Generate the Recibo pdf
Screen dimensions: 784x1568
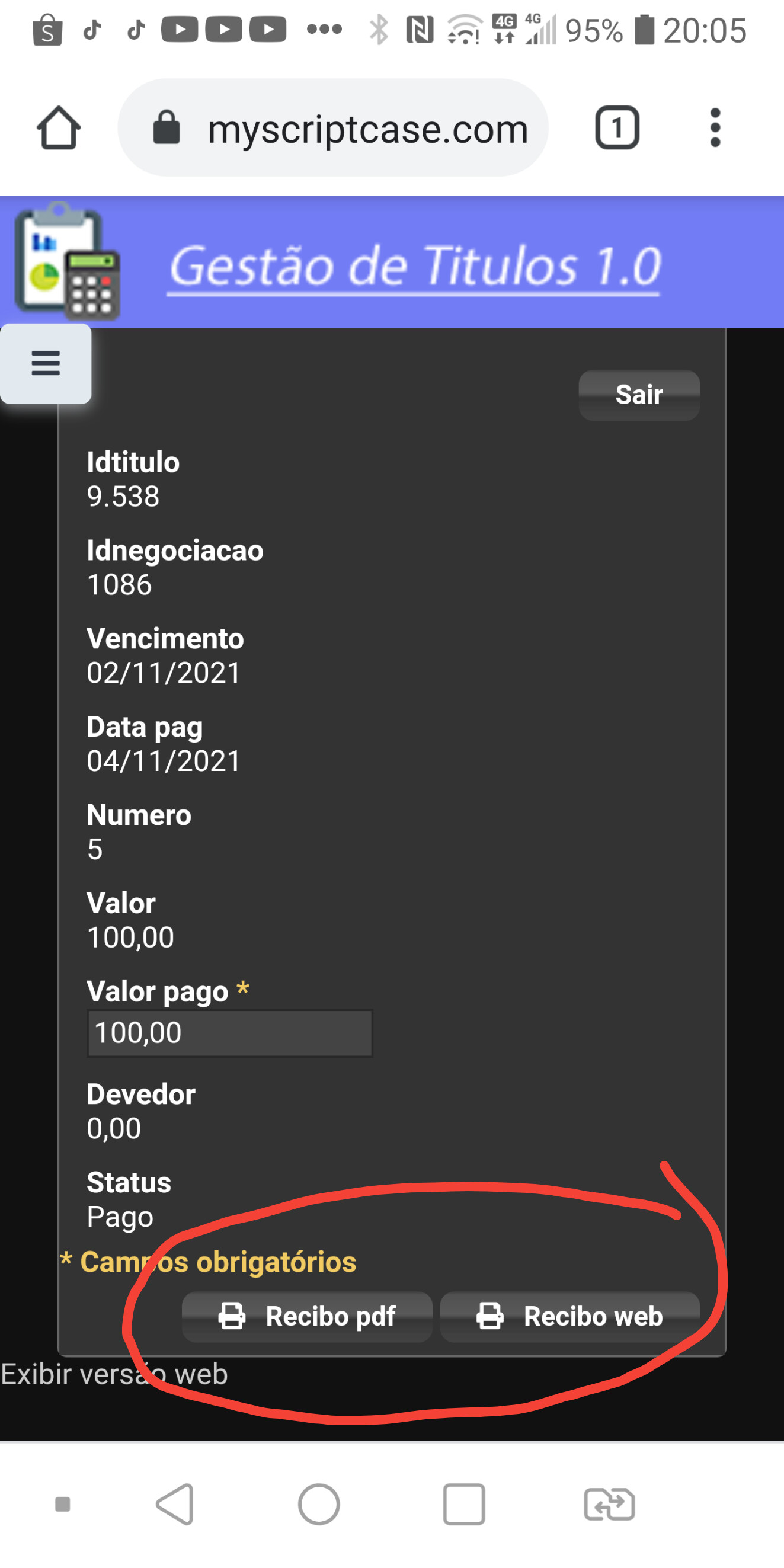[307, 1317]
